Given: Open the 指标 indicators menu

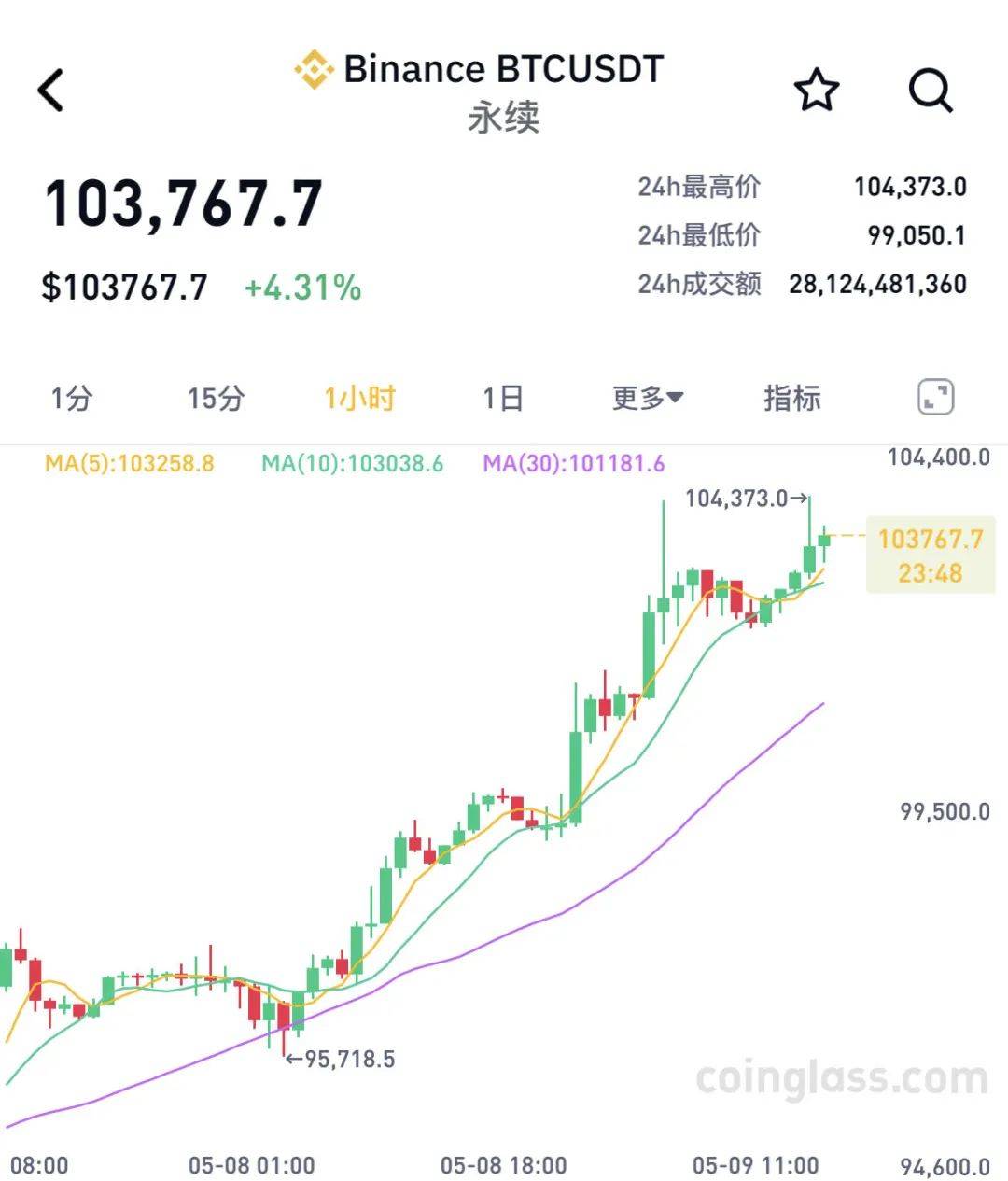Looking at the screenshot, I should (x=791, y=399).
